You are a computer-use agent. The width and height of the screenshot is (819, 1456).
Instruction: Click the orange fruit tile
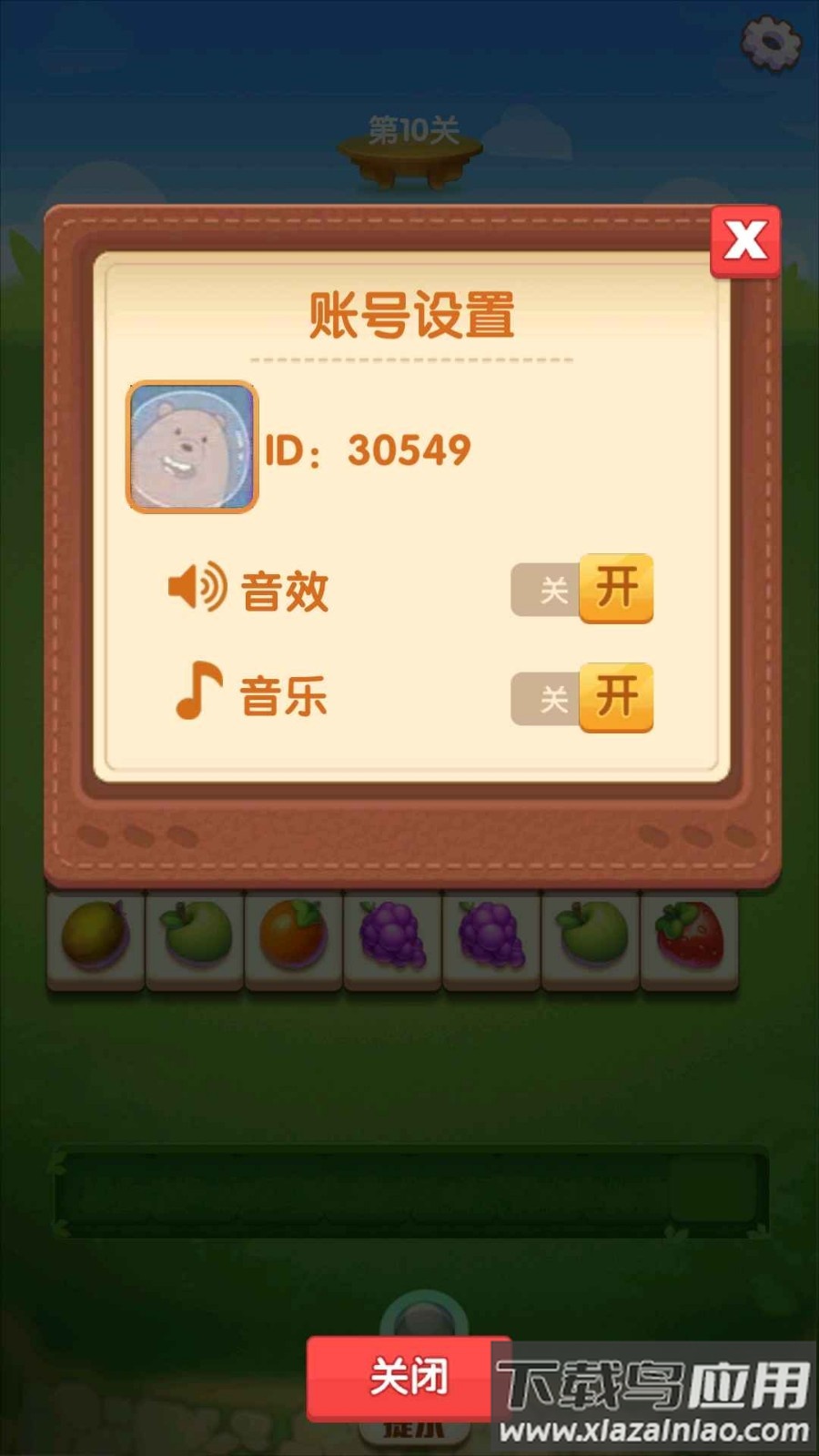click(x=293, y=937)
